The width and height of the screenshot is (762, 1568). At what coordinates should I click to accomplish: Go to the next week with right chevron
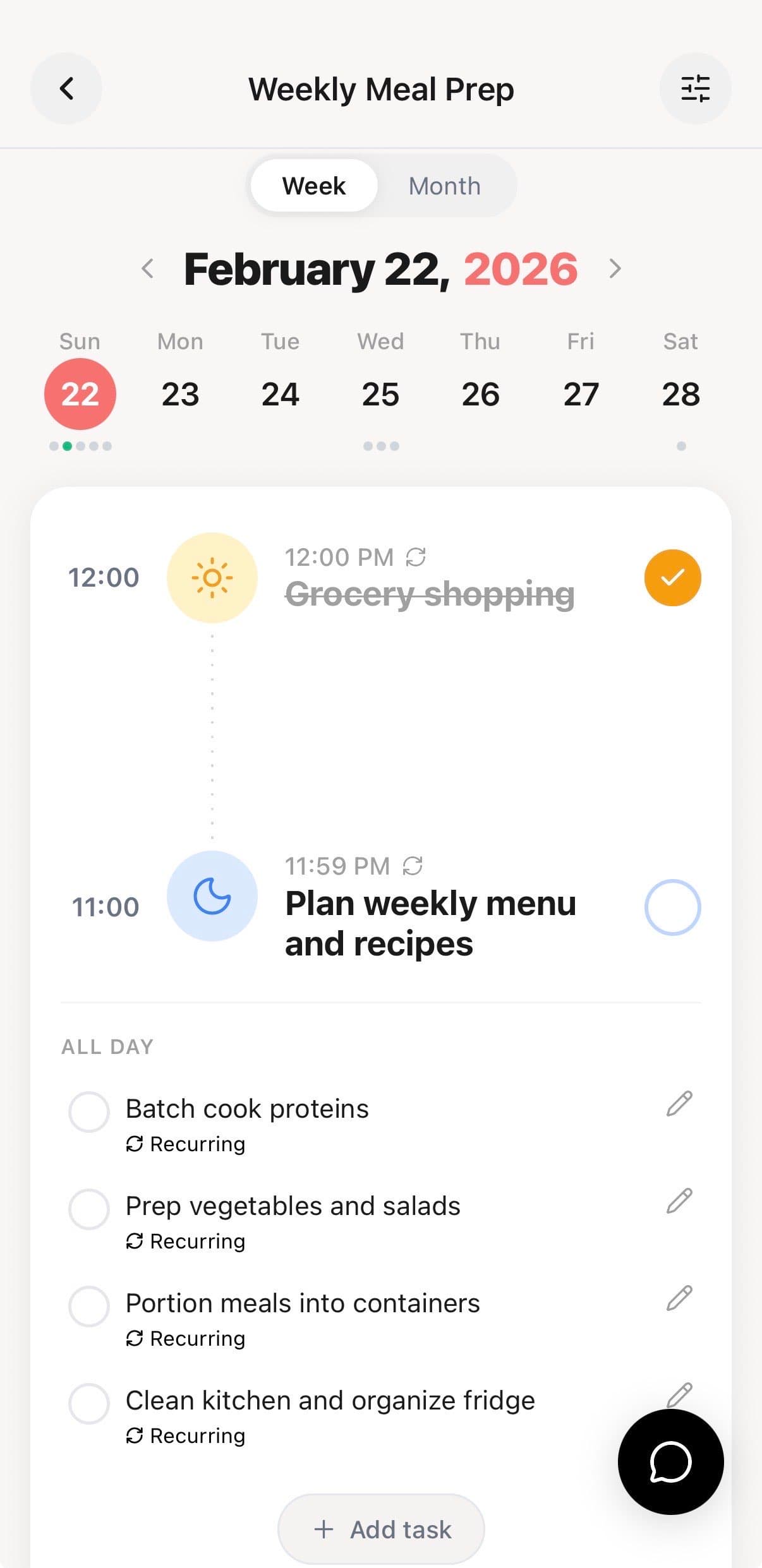614,268
